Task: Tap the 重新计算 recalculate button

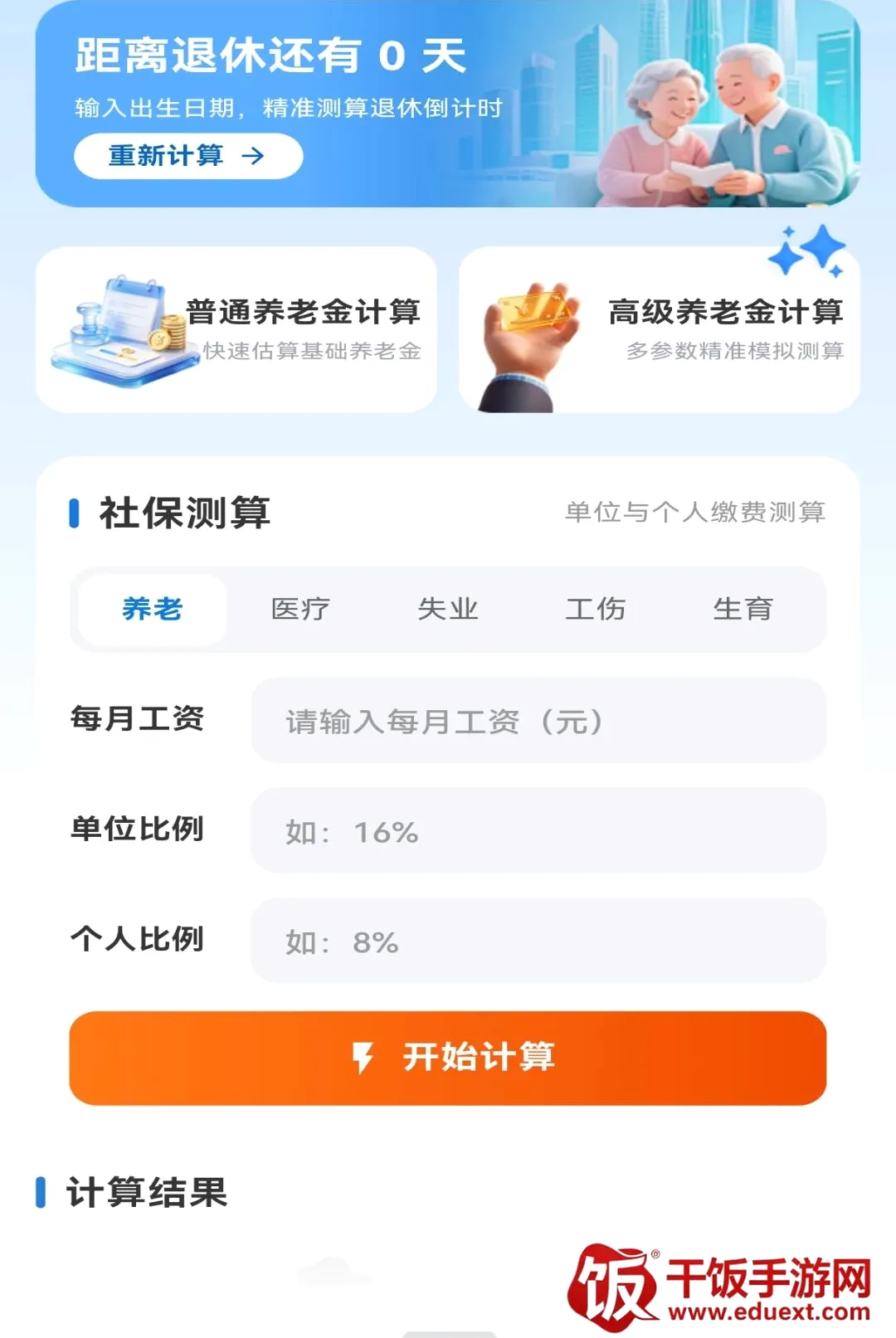Action: 188,156
